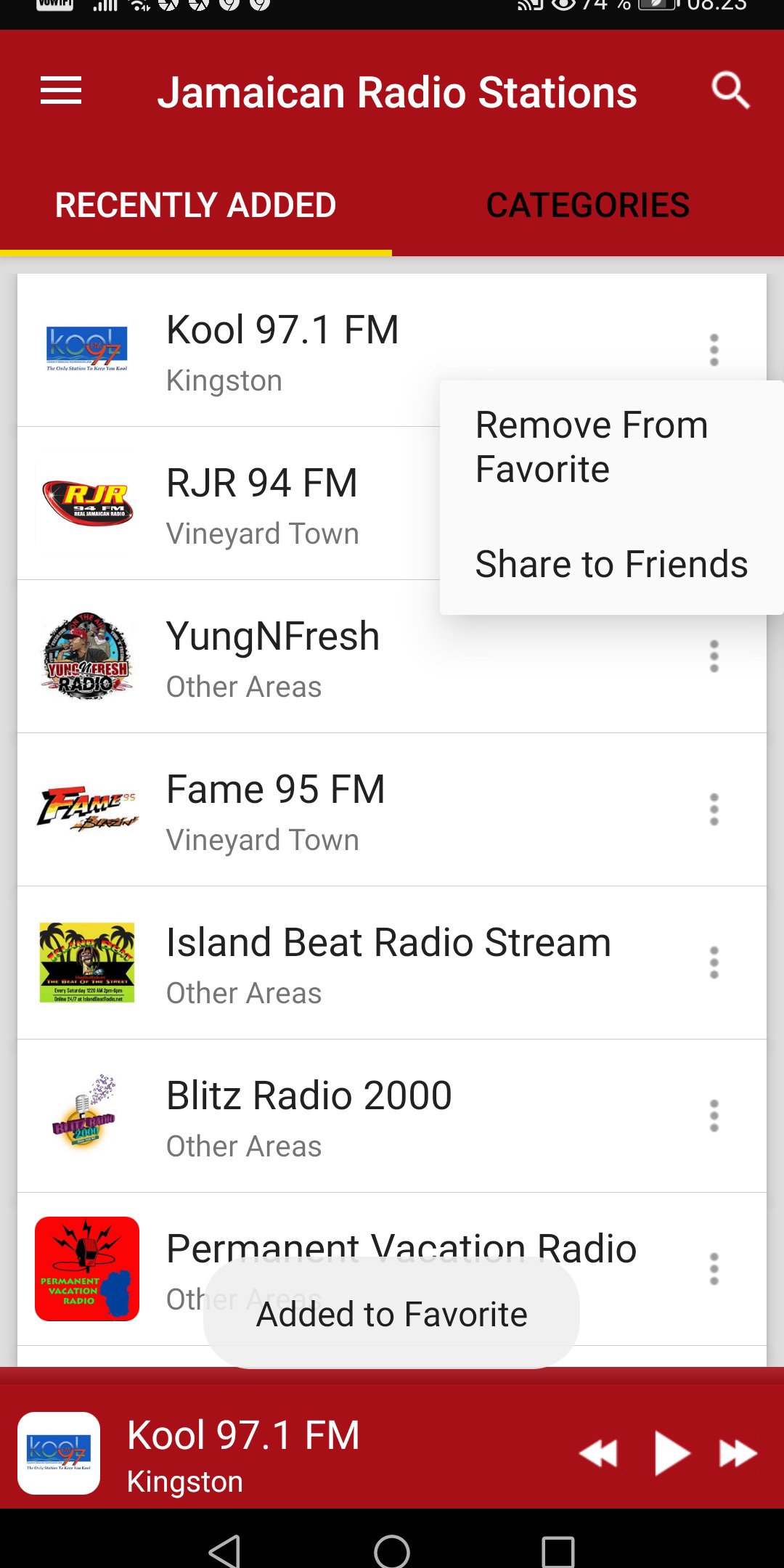Open the hamburger drawer menu
Image resolution: width=784 pixels, height=1568 pixels.
pos(61,91)
